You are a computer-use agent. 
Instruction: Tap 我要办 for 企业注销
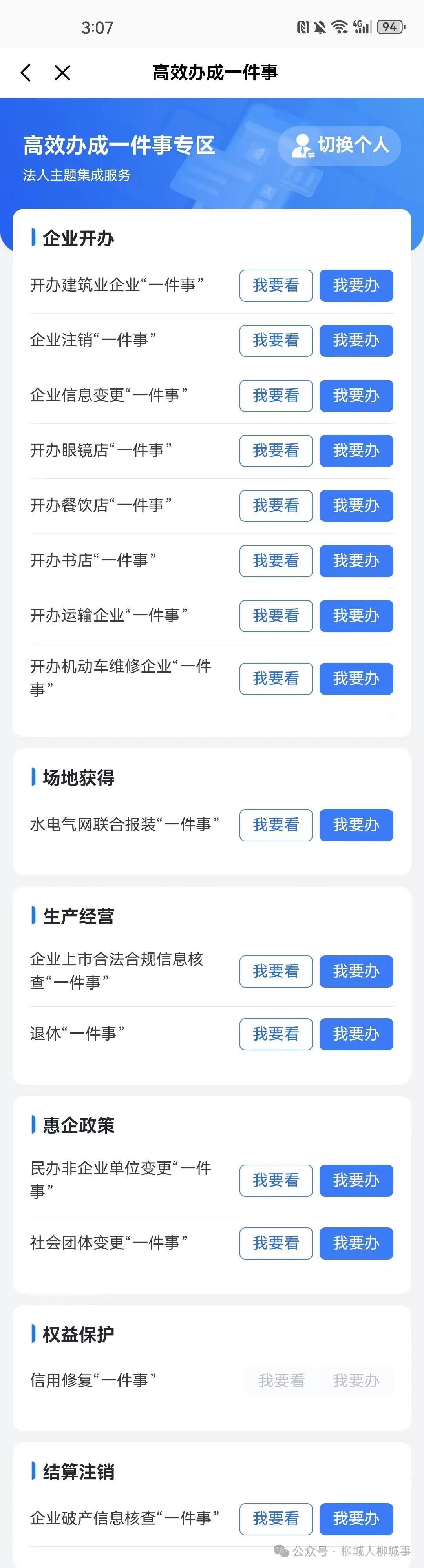(356, 340)
